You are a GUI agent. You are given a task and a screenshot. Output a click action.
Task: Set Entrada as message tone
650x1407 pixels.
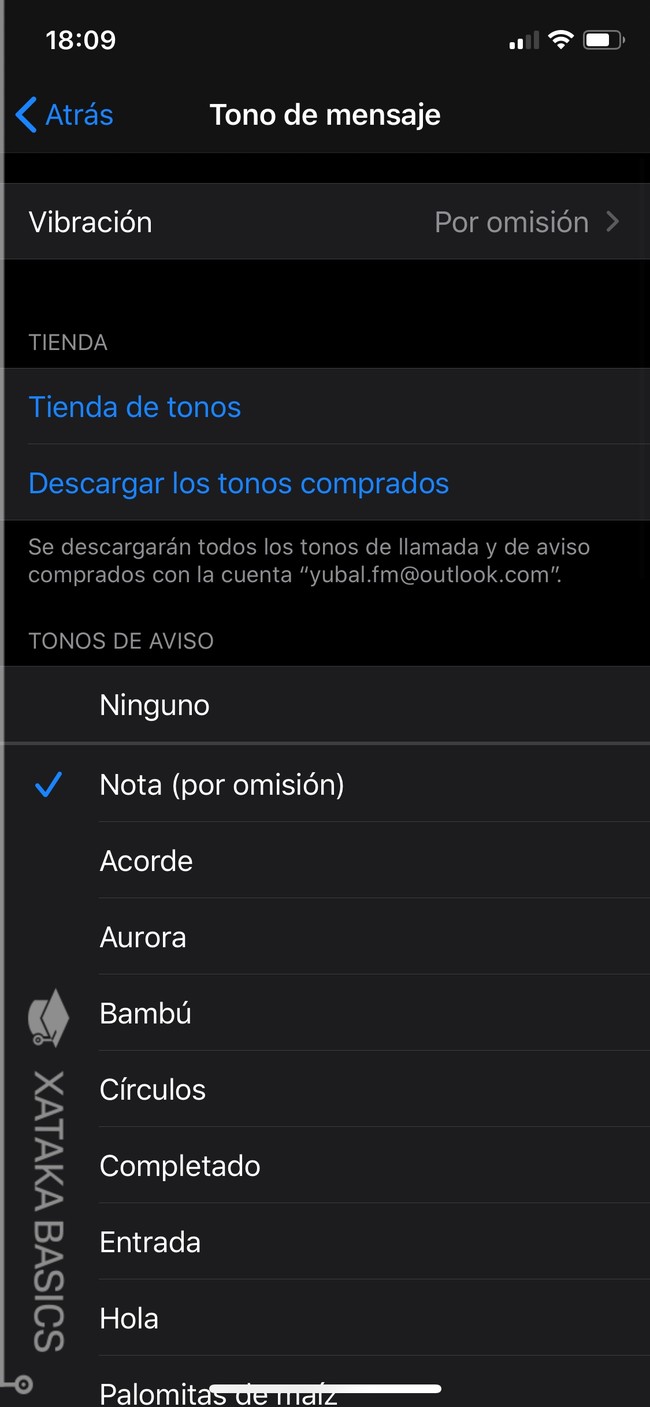pyautogui.click(x=327, y=1241)
